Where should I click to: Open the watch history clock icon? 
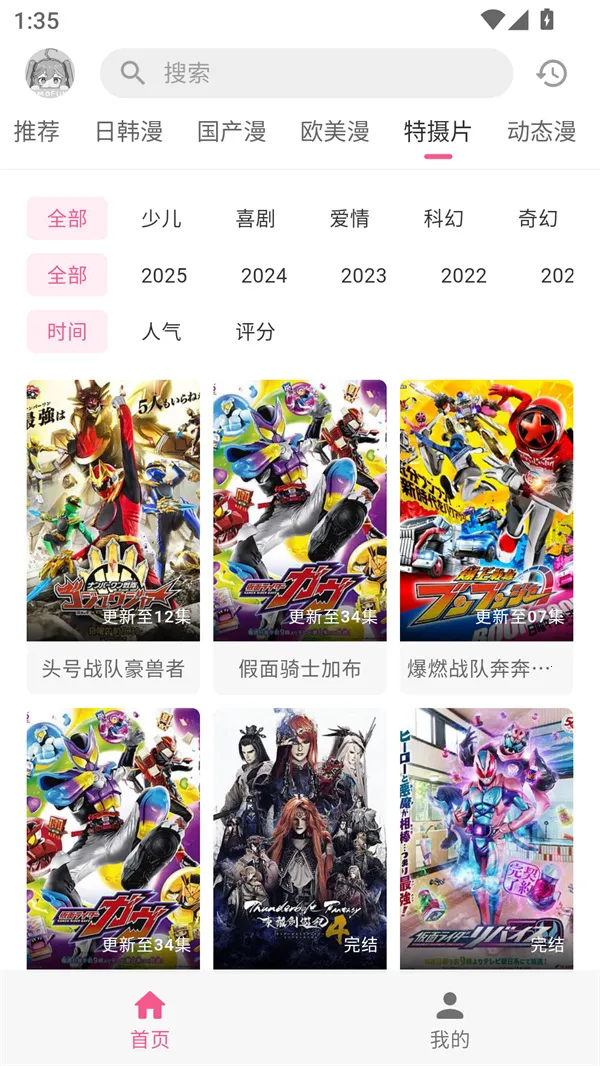pyautogui.click(x=551, y=73)
